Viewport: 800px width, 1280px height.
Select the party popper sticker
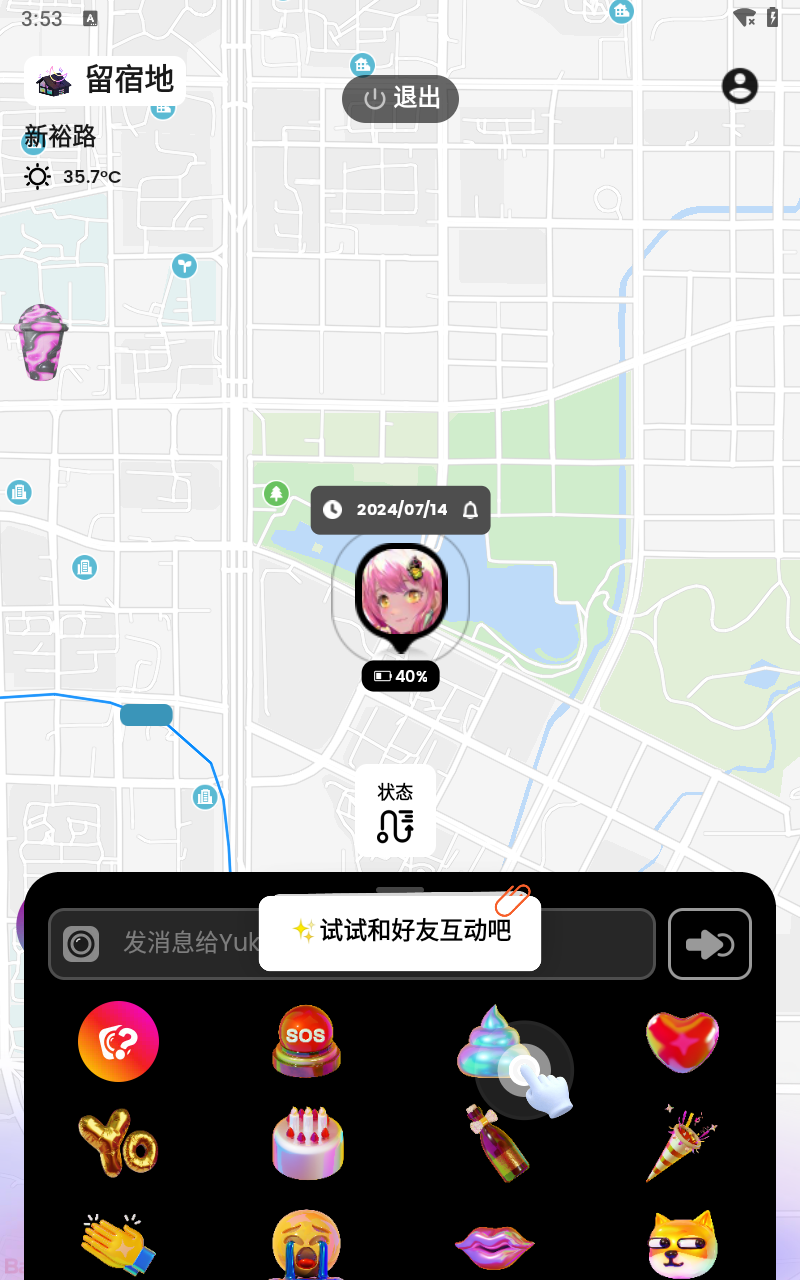[x=682, y=1143]
